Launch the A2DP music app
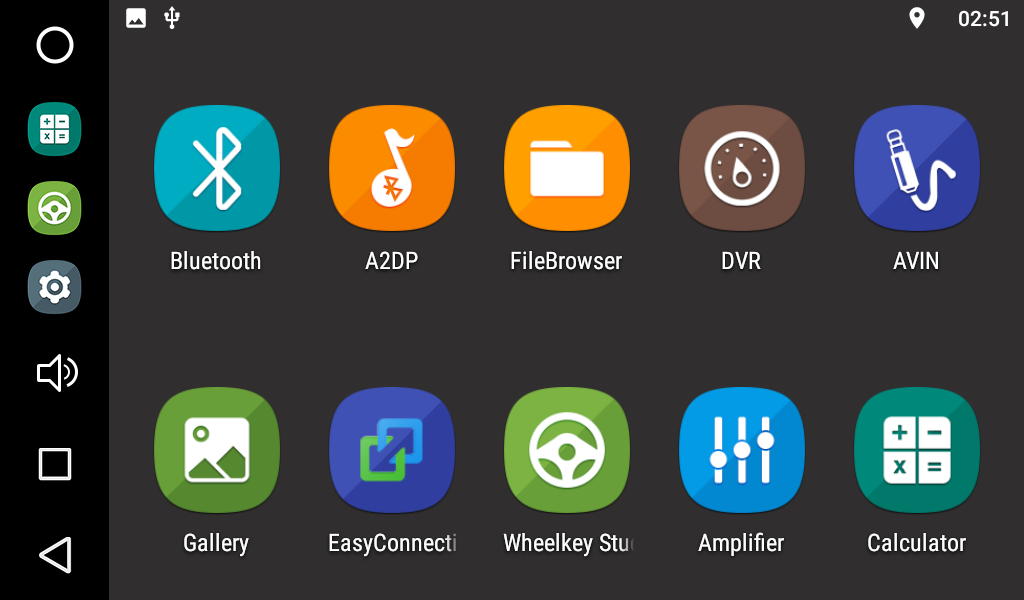 (391, 168)
